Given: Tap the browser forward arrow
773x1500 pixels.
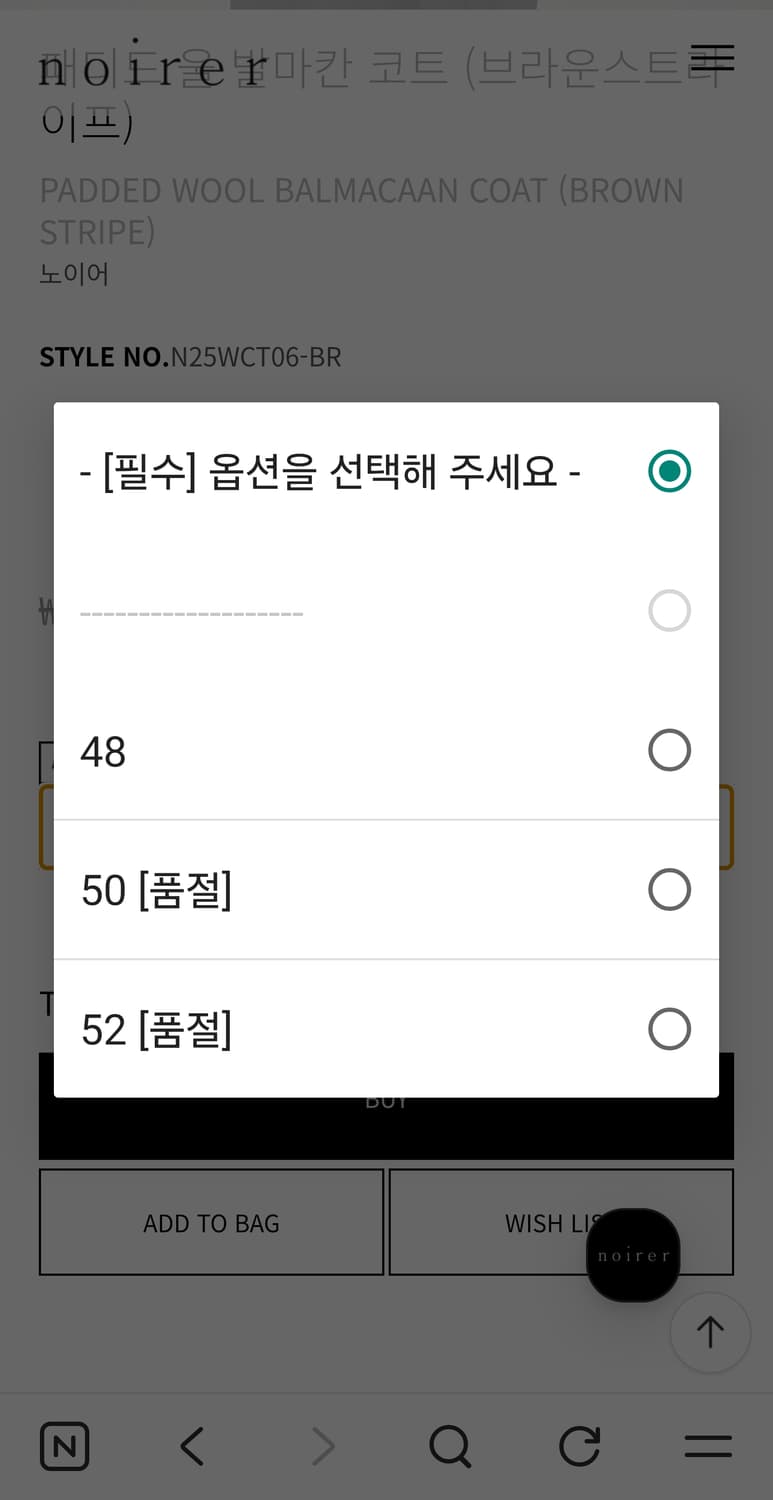Looking at the screenshot, I should coord(322,1446).
